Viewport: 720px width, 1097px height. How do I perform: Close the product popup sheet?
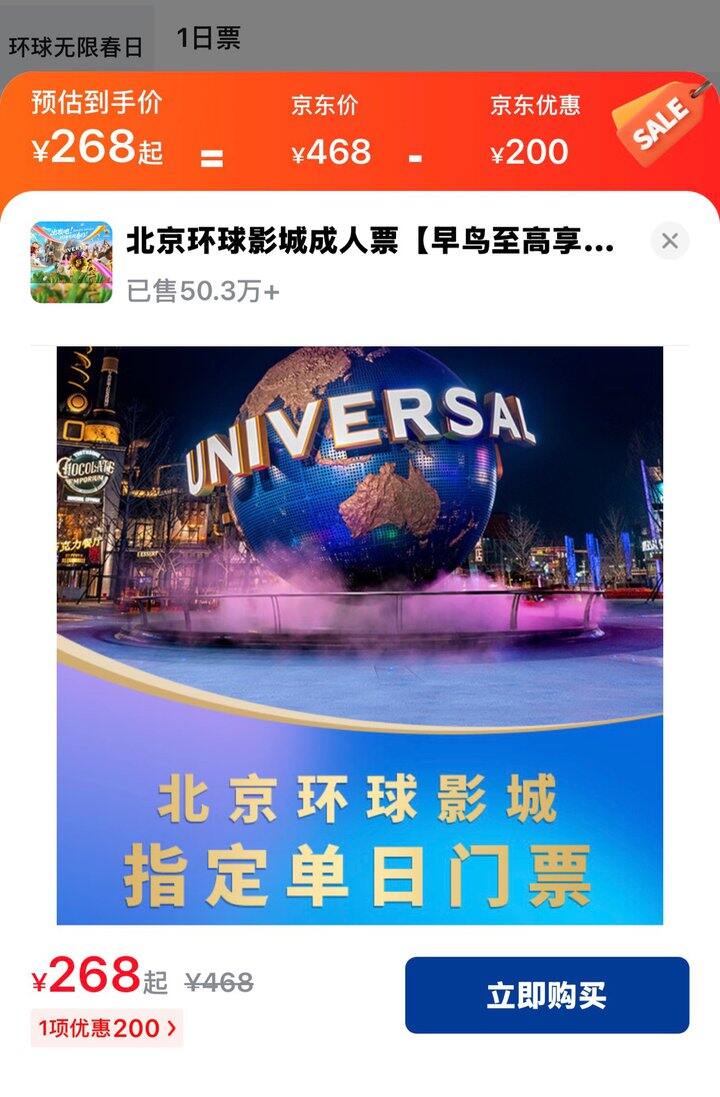[670, 241]
